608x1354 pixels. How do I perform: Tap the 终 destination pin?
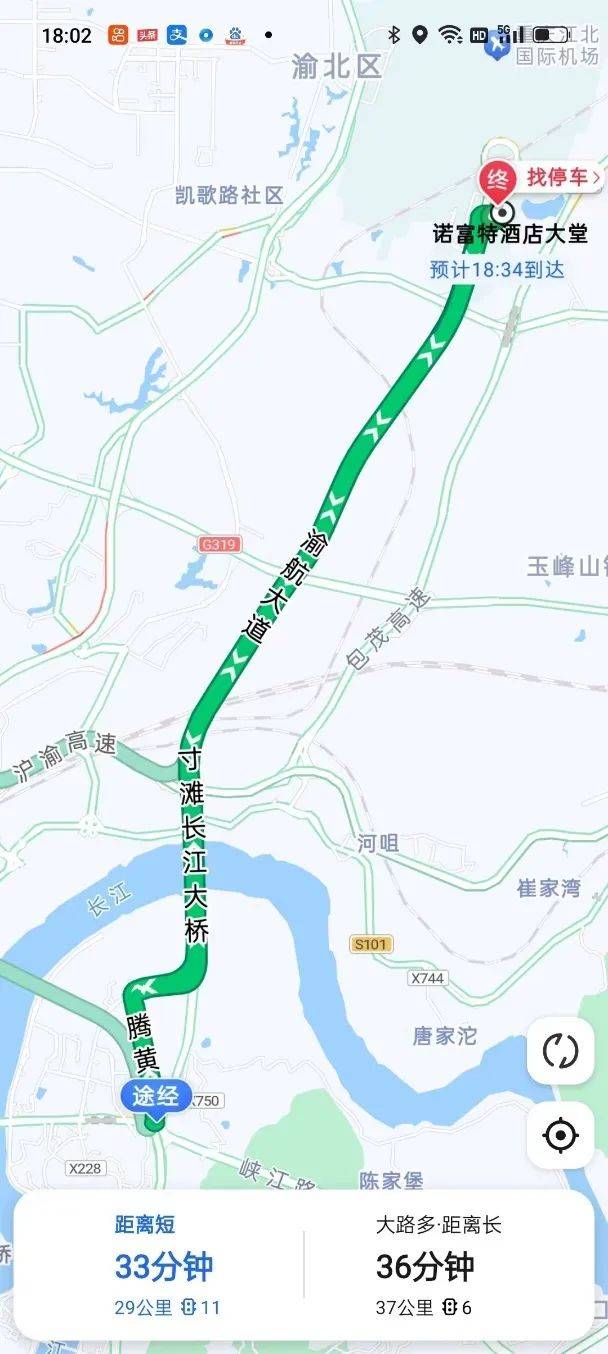coord(497,180)
